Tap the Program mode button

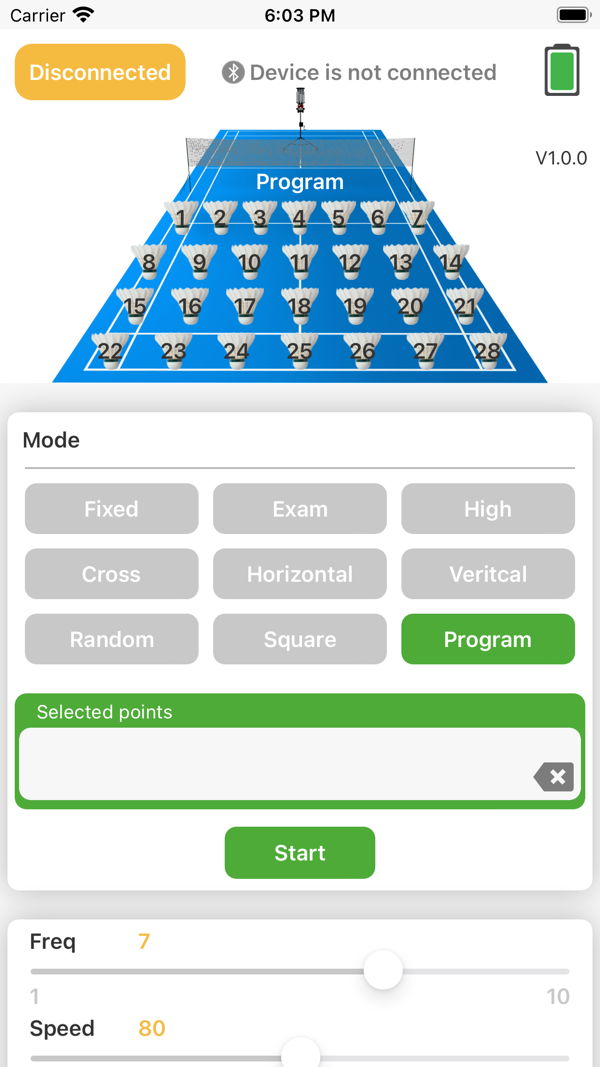click(x=488, y=639)
